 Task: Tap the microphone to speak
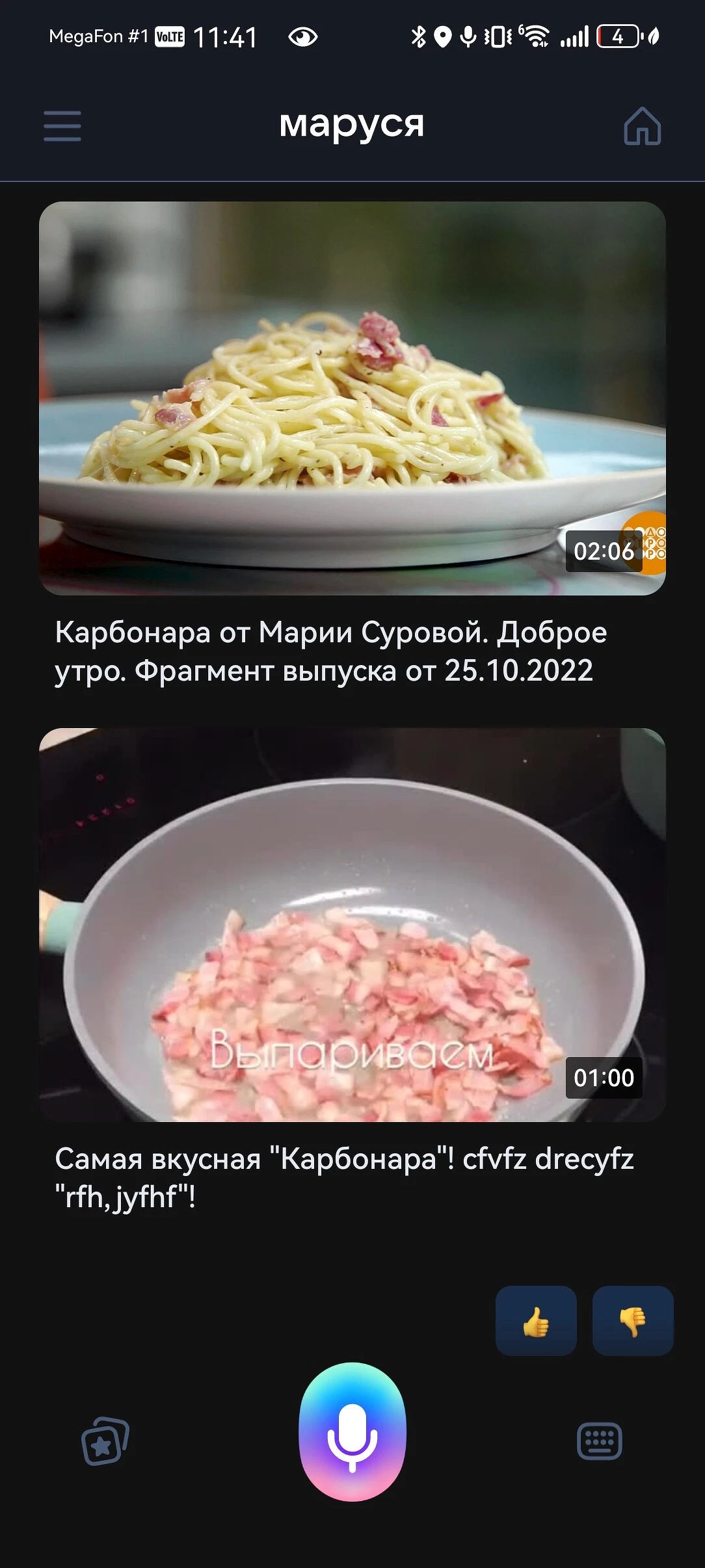click(352, 1431)
